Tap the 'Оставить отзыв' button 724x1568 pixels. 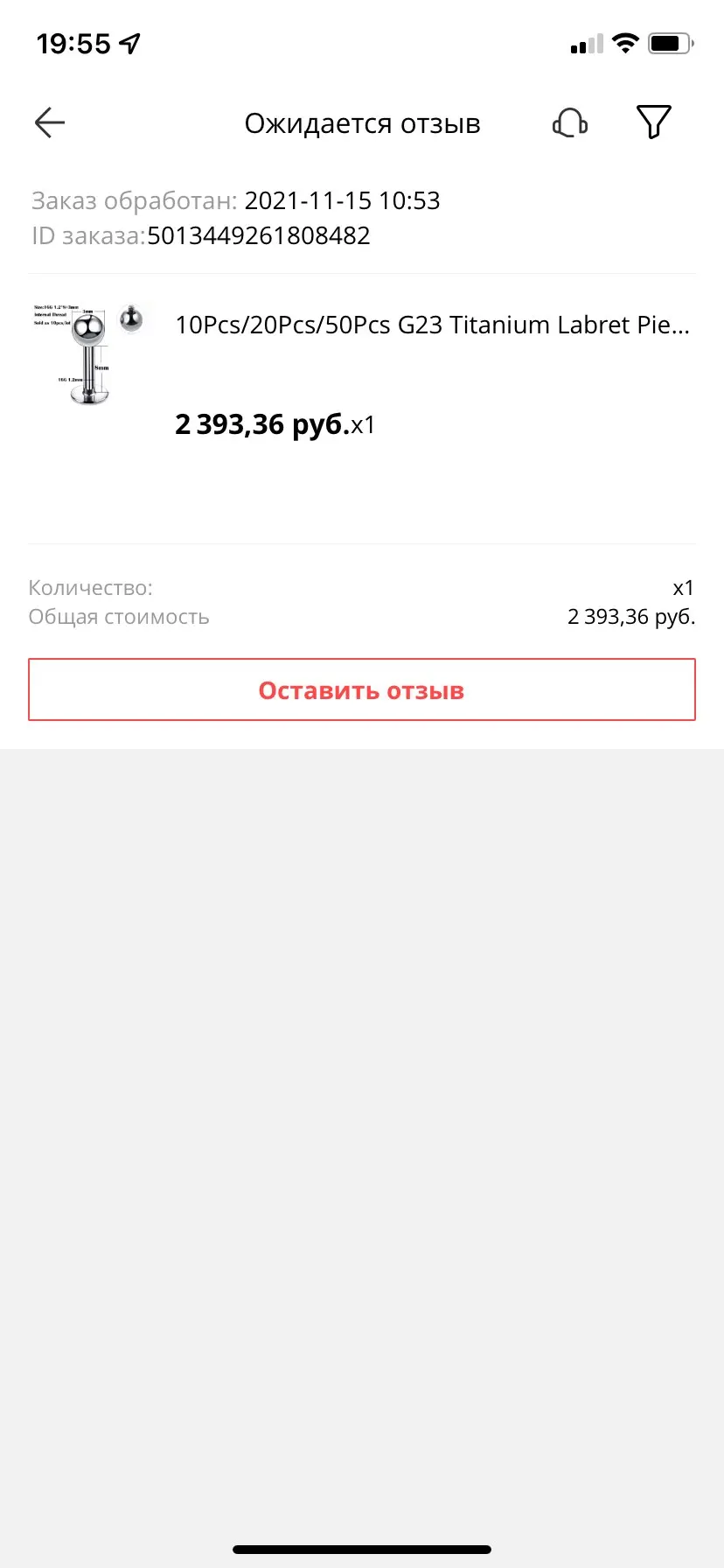[x=361, y=690]
